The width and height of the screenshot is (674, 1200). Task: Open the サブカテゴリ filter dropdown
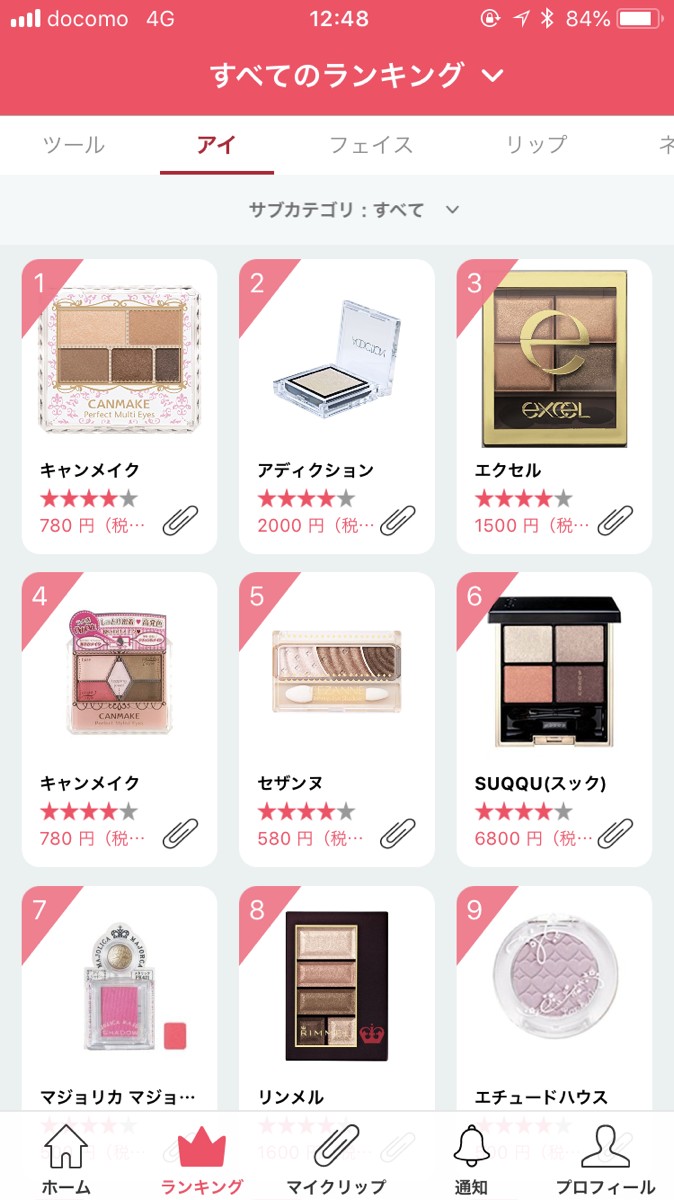tap(354, 210)
